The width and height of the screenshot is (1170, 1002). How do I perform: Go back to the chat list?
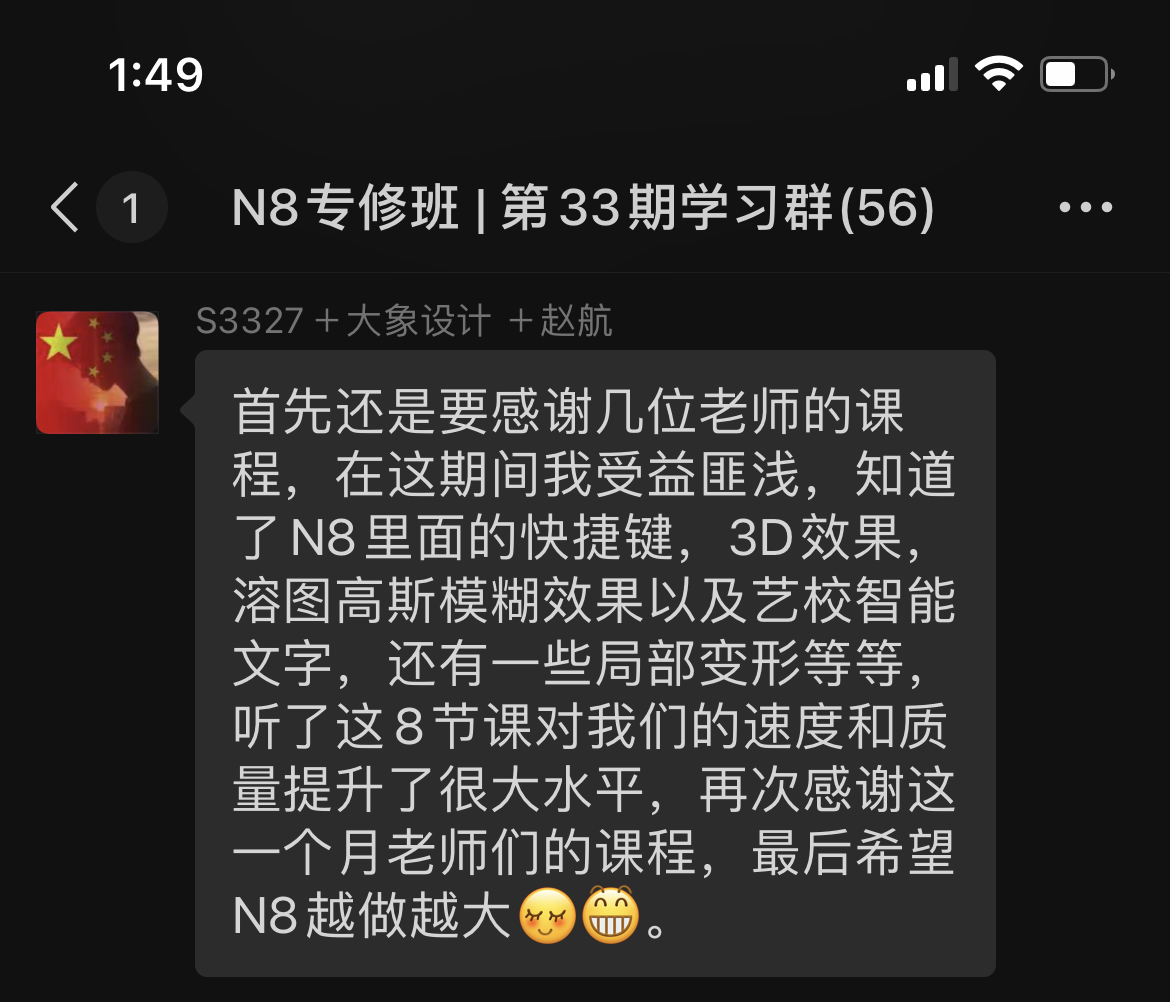coord(66,209)
